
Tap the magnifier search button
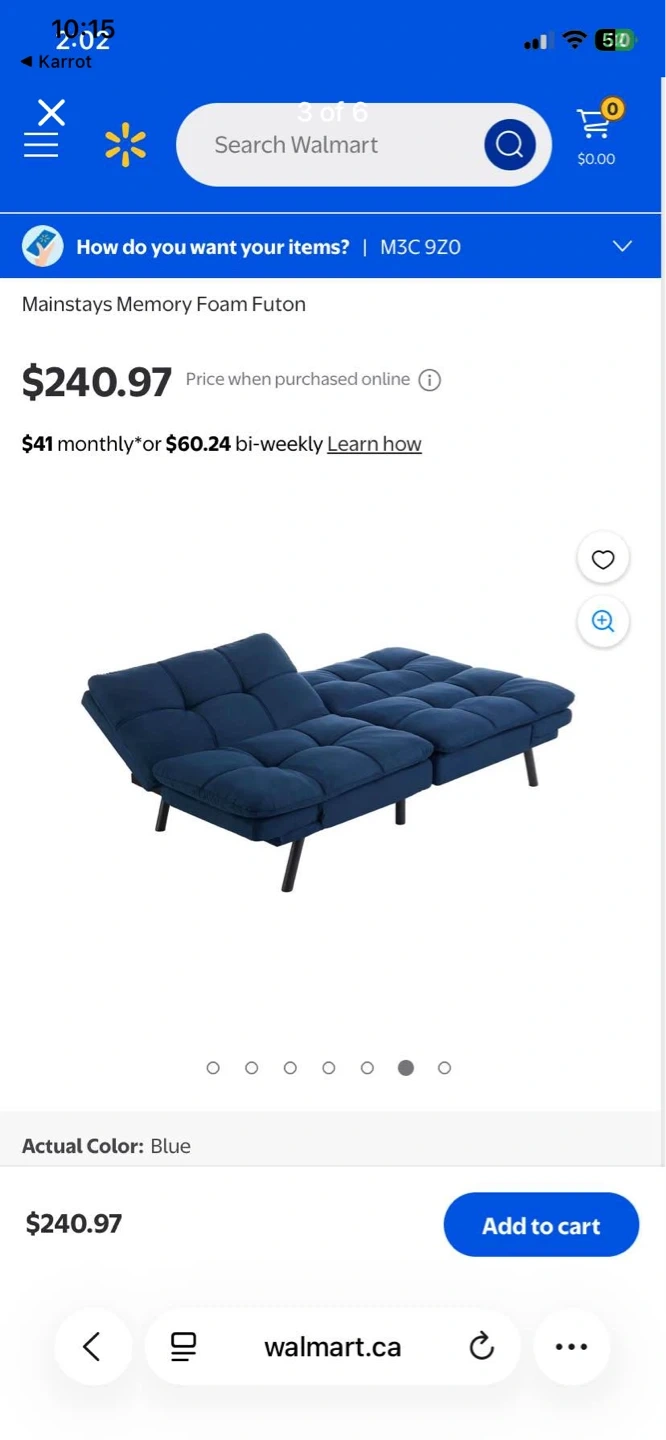[x=510, y=145]
